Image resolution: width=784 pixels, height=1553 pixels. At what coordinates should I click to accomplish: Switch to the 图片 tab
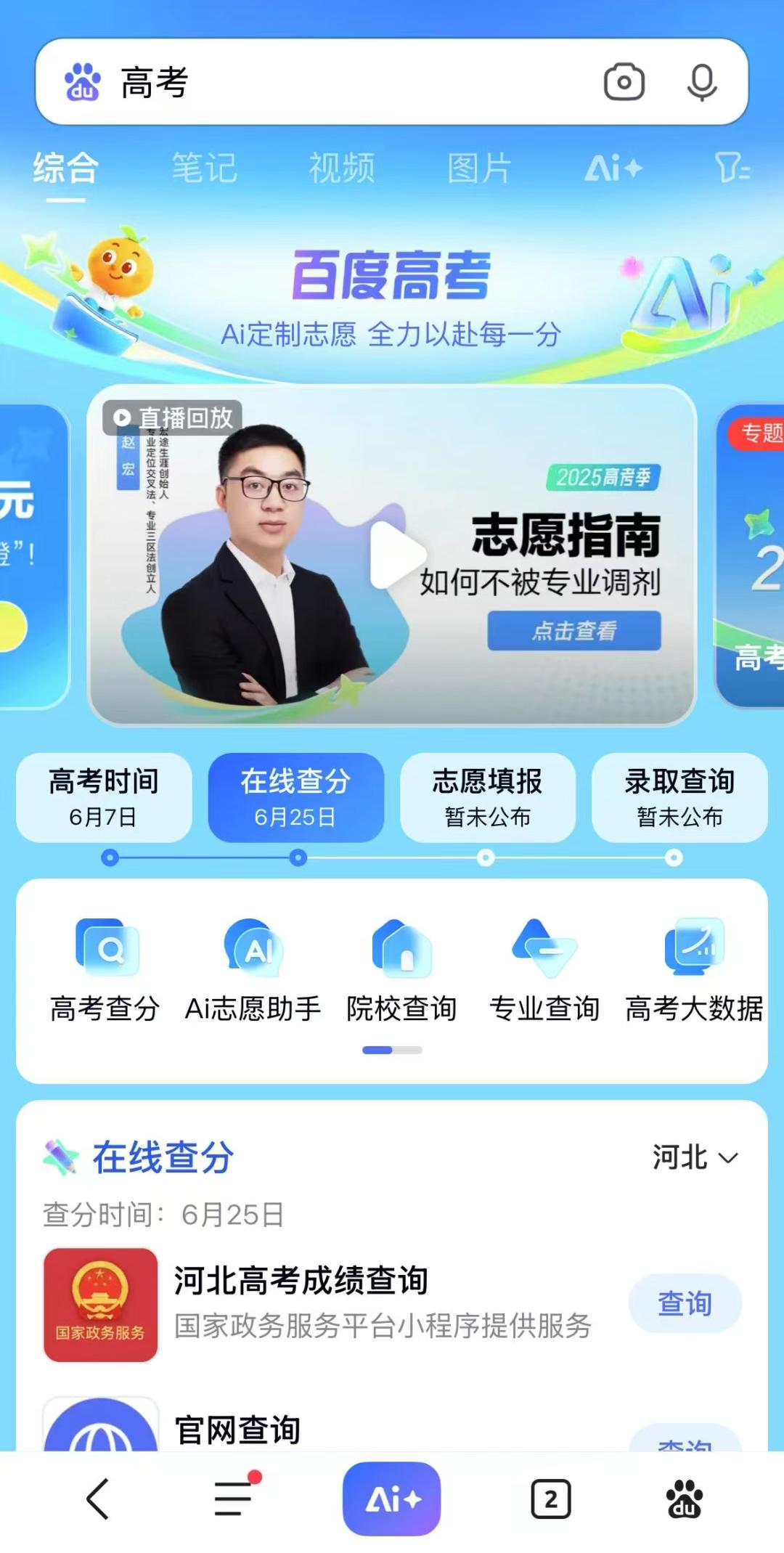click(479, 168)
